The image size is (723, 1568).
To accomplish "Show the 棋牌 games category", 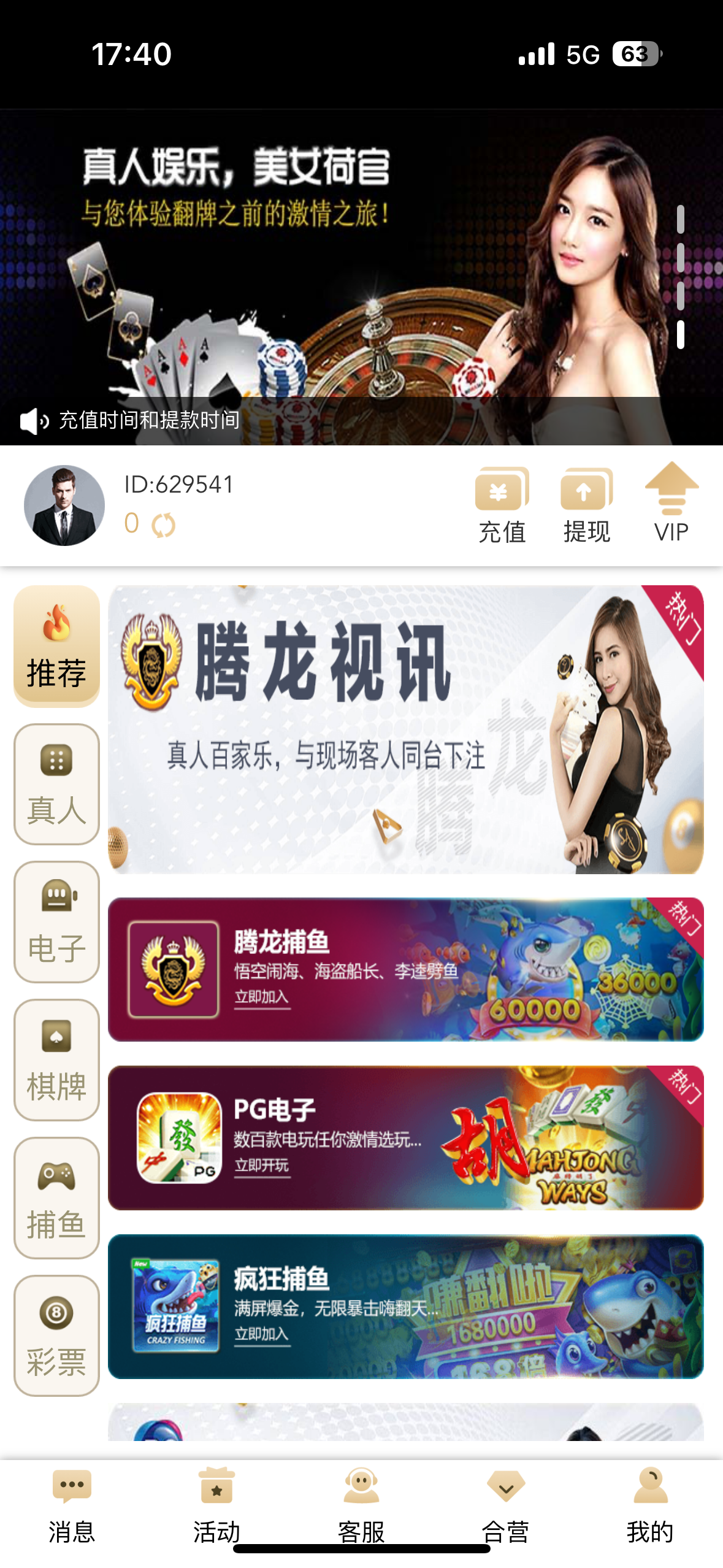I will pyautogui.click(x=56, y=1059).
